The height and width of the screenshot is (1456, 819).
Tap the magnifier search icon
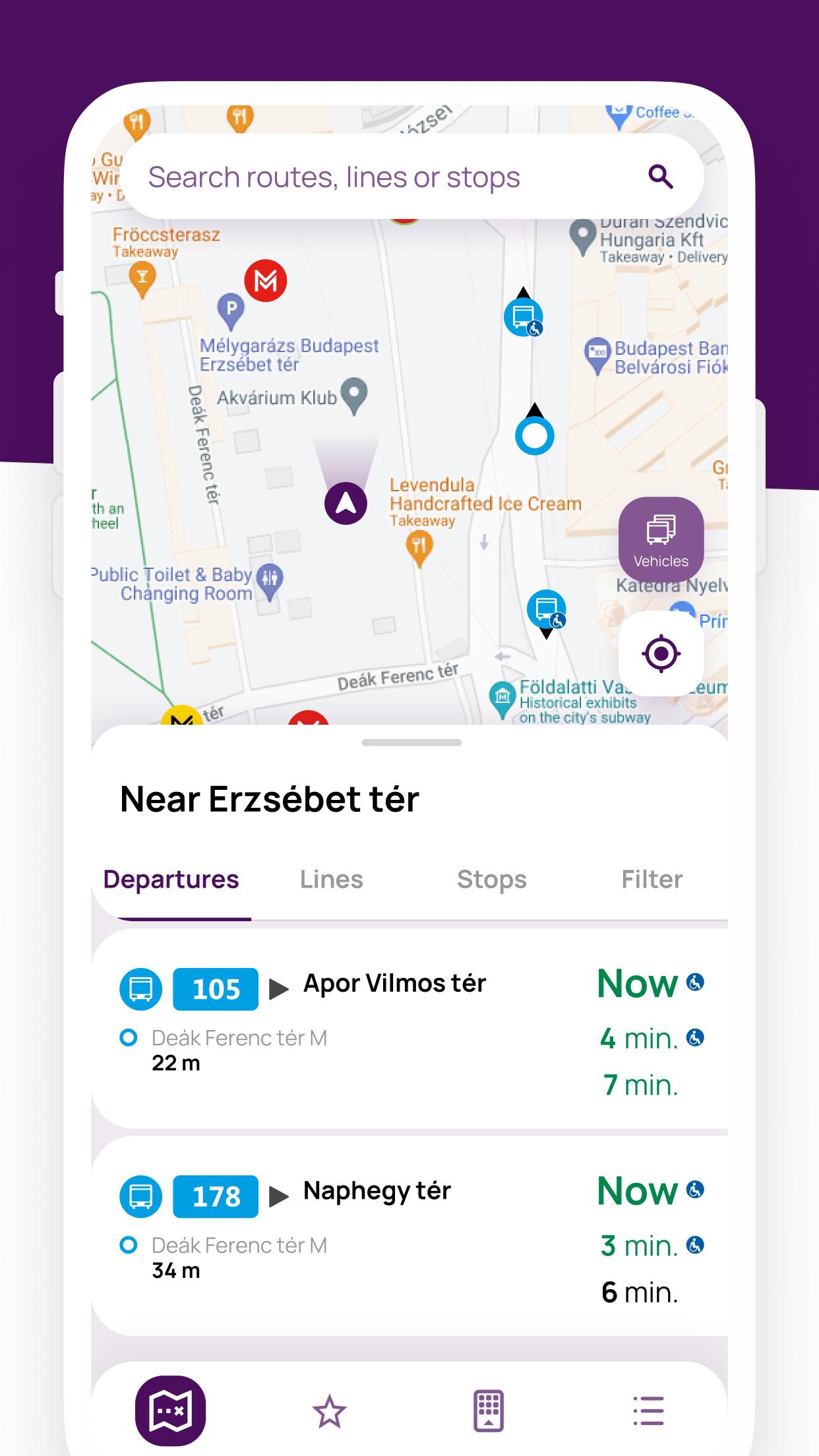tap(661, 177)
